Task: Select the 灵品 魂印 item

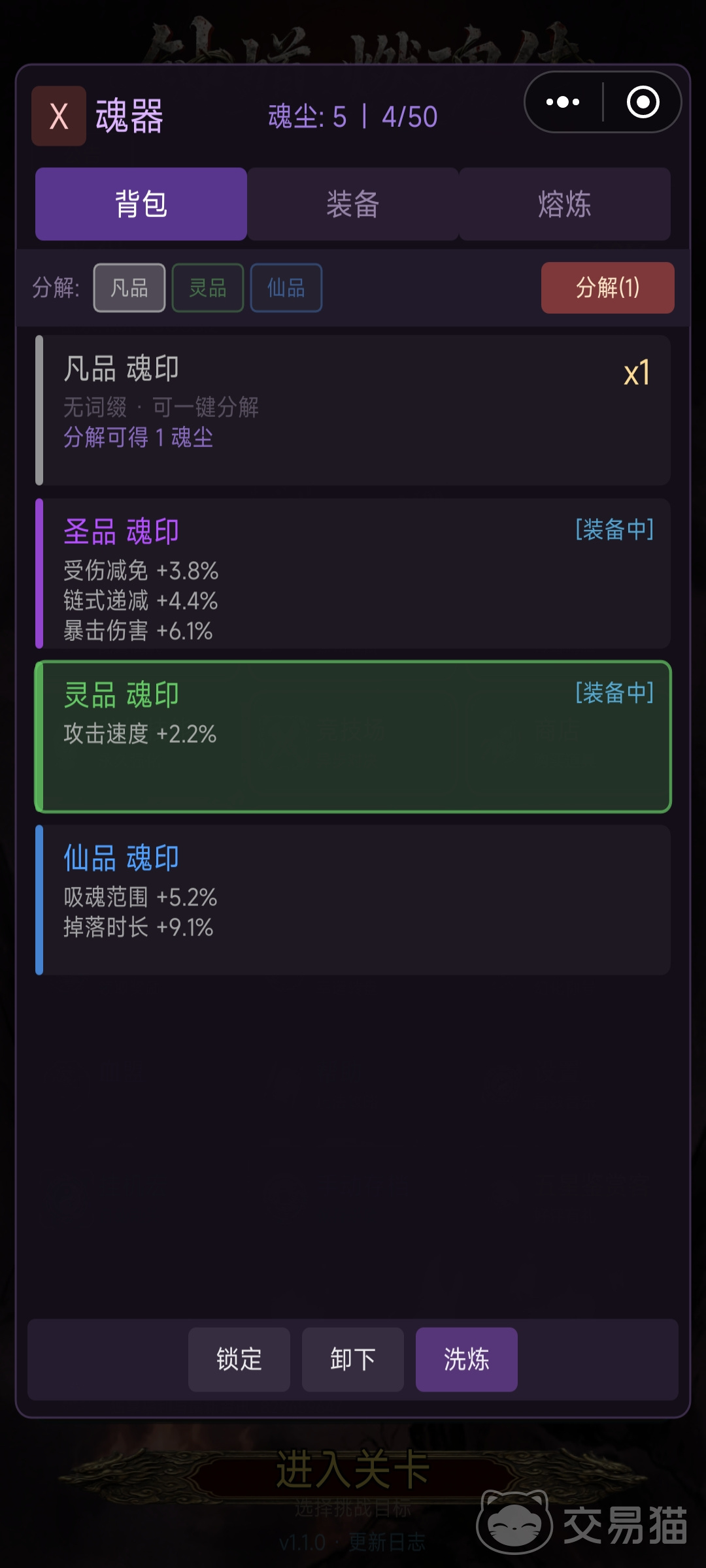Action: coord(353,737)
